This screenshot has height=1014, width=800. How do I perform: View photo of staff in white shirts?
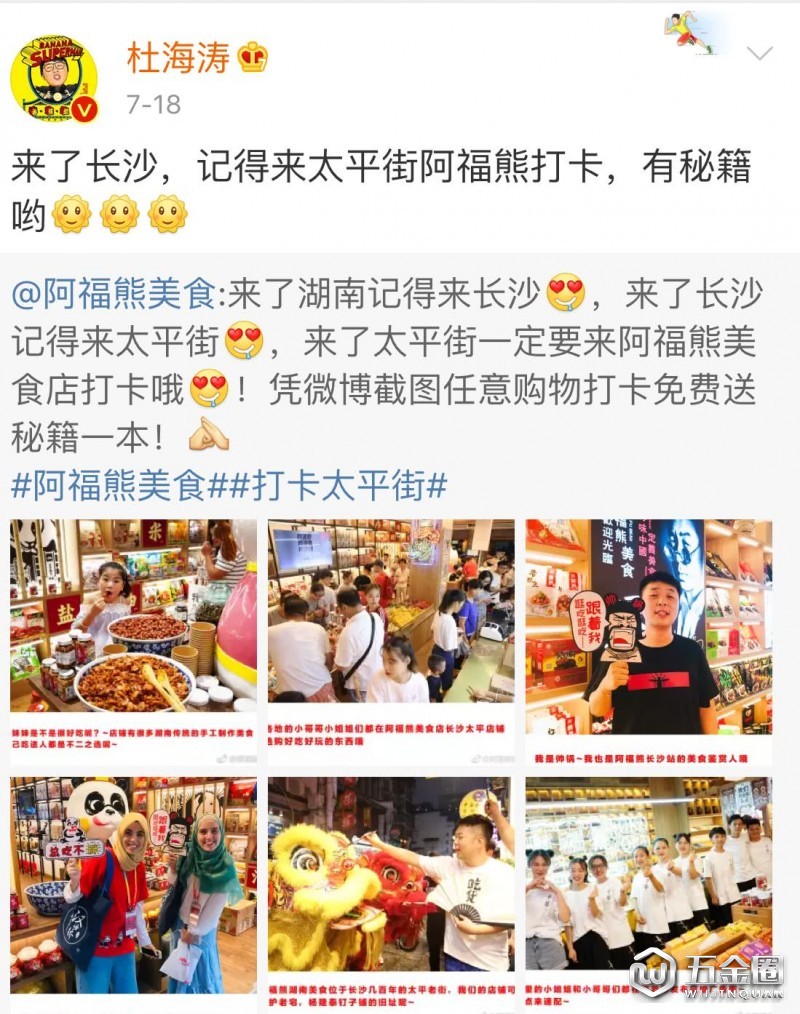tap(648, 885)
